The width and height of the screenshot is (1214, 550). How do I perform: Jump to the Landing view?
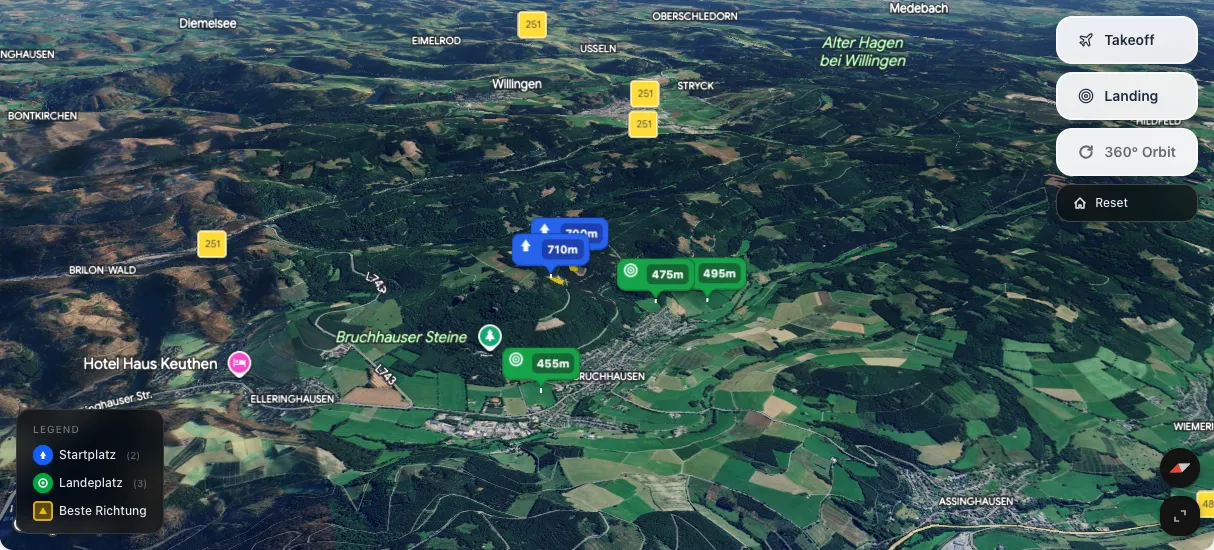tap(1126, 96)
